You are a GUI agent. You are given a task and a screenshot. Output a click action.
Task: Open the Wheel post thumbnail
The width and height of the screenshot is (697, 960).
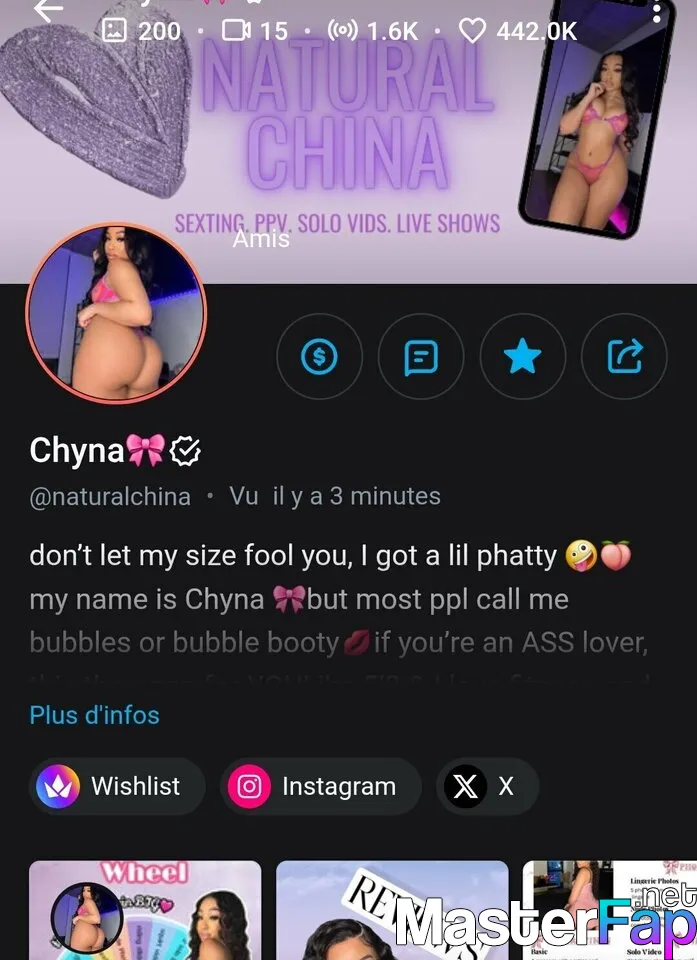coord(145,910)
